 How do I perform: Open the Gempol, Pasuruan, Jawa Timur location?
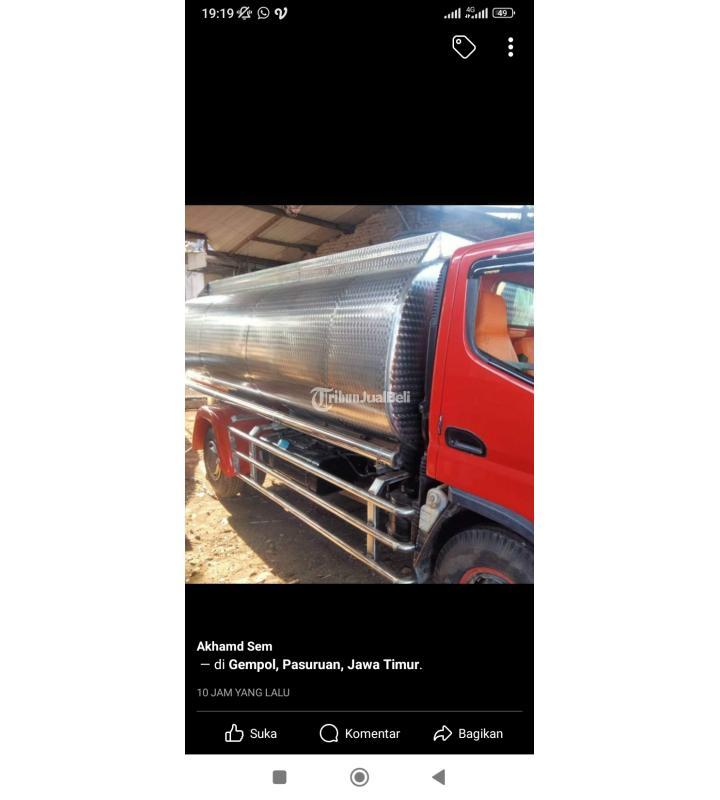(324, 664)
